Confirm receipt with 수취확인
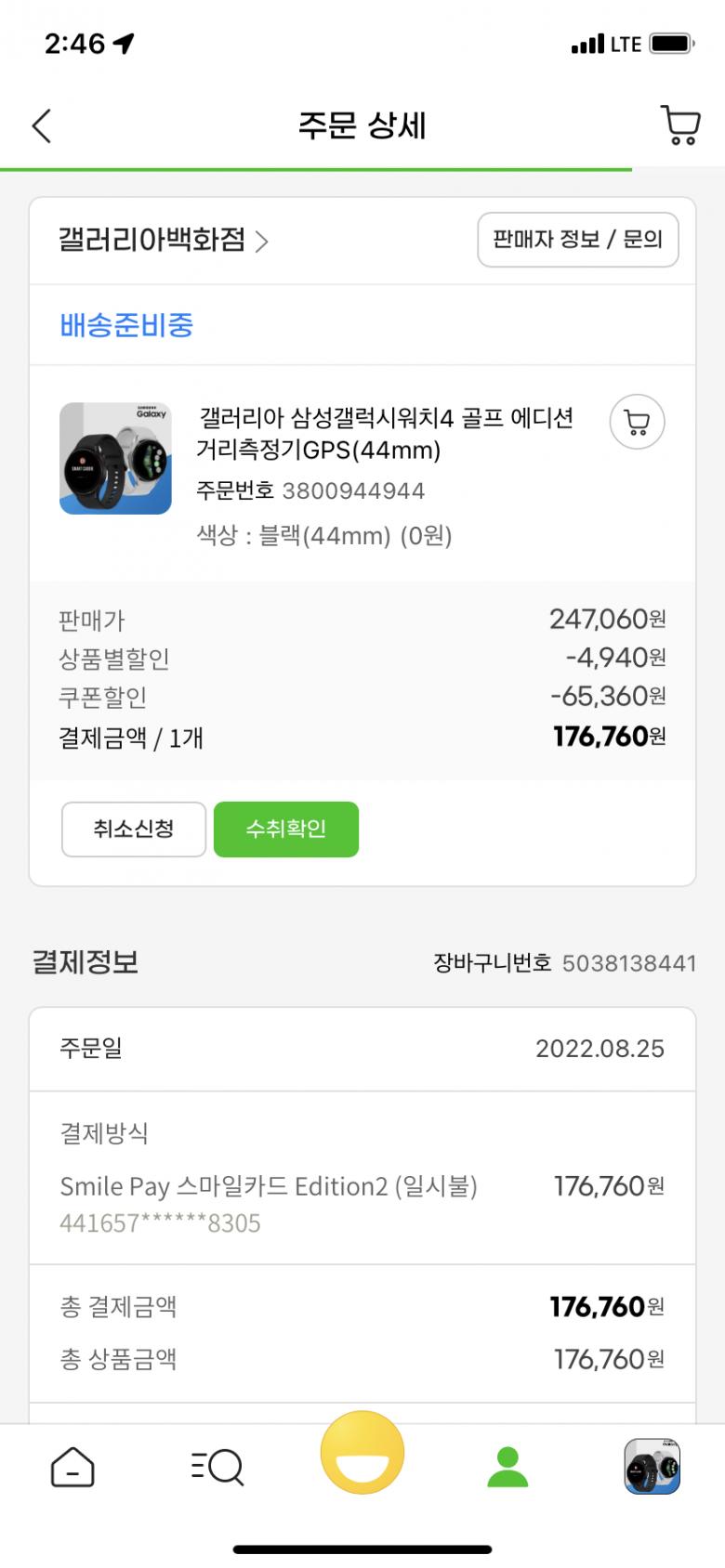The height and width of the screenshot is (1568, 725). click(x=285, y=829)
